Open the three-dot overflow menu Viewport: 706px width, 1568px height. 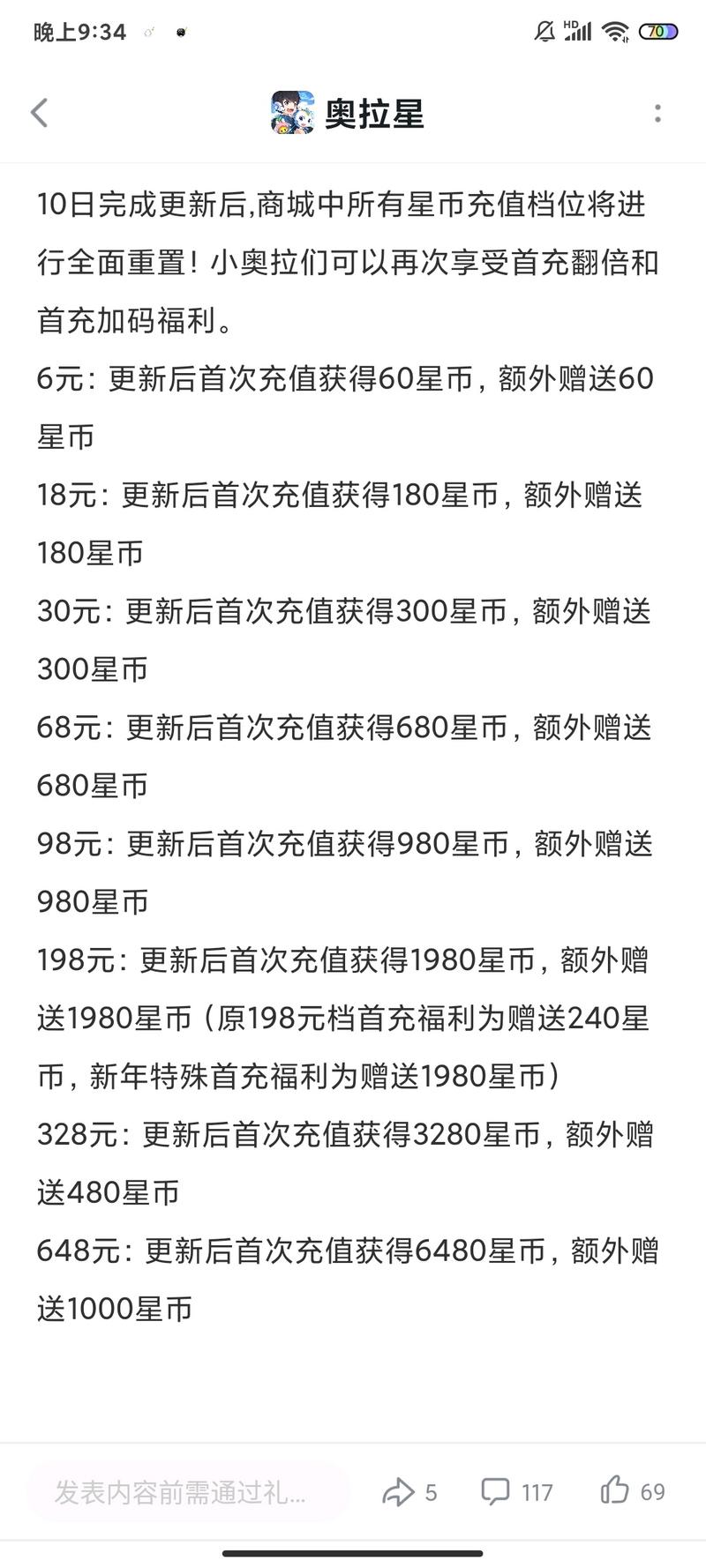point(657,113)
